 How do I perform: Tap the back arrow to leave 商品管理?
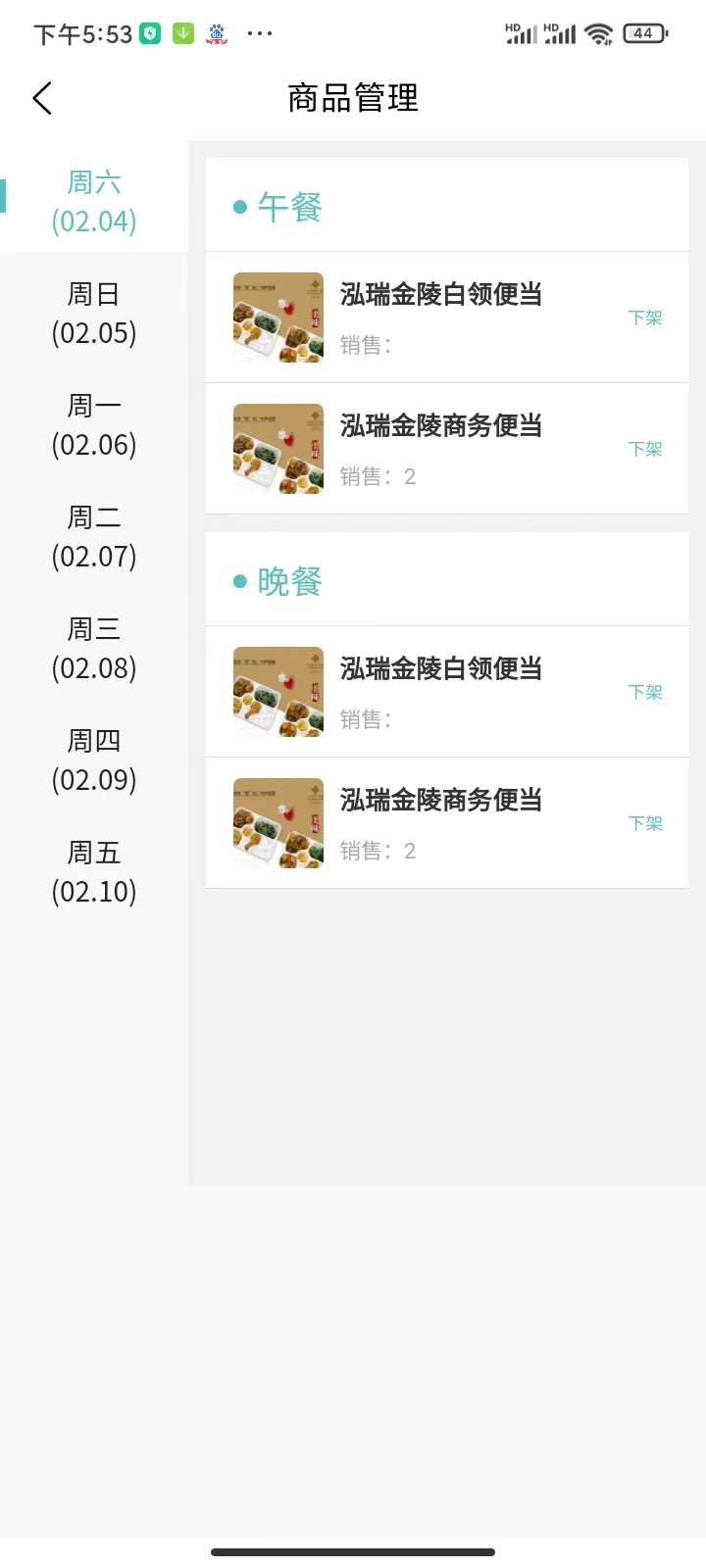point(41,98)
